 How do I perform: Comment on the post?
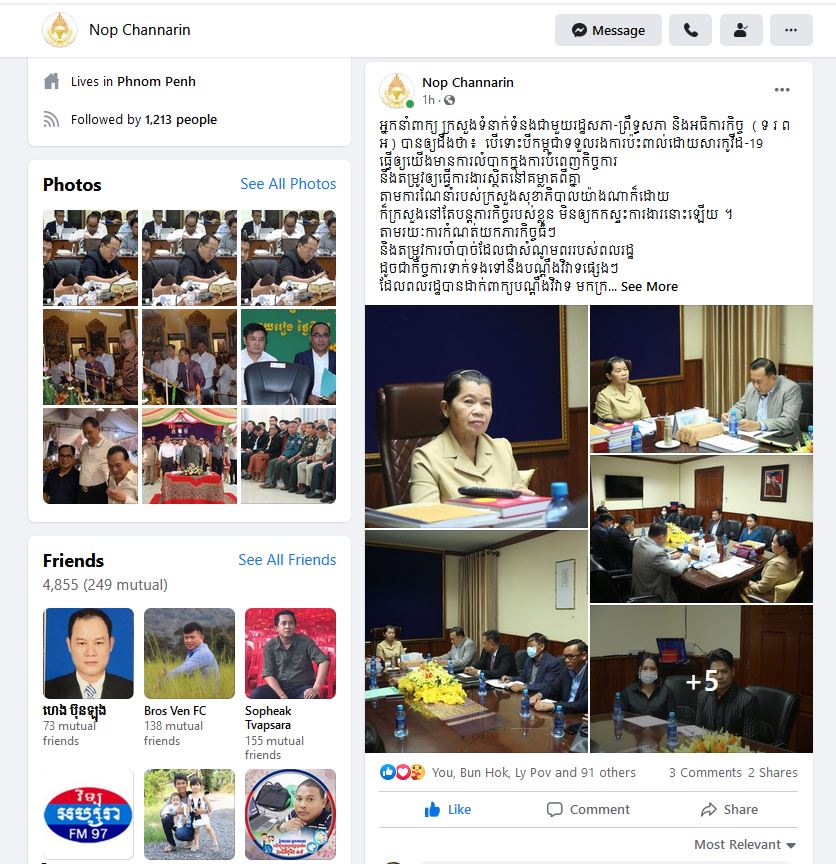[x=588, y=809]
